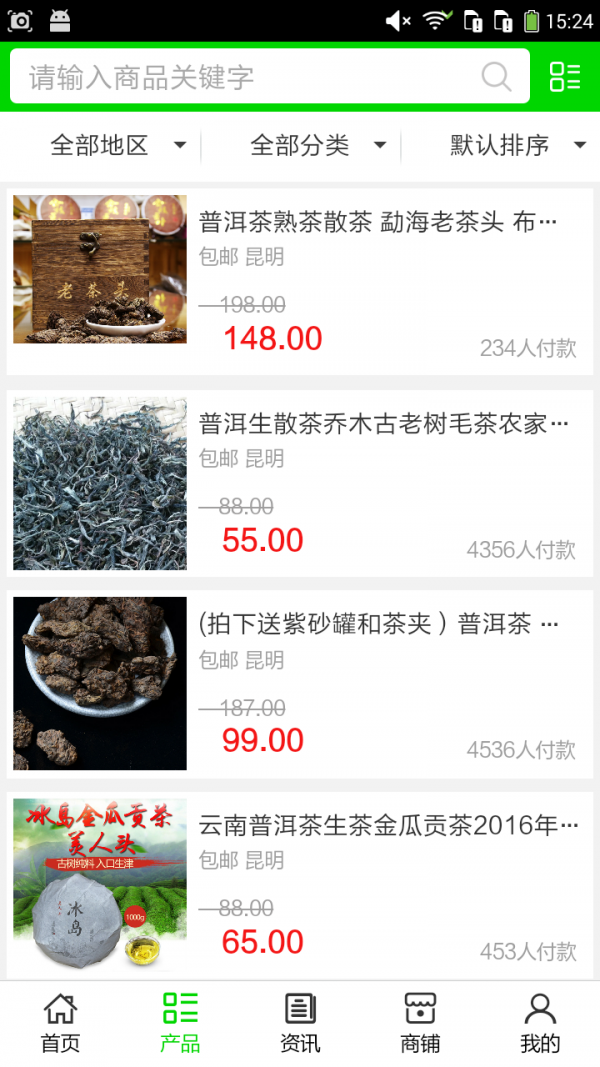The width and height of the screenshot is (600, 1067).
Task: Open the 拍下送紫砂罐和茶夹 普洱茶 item
Action: click(x=379, y=624)
